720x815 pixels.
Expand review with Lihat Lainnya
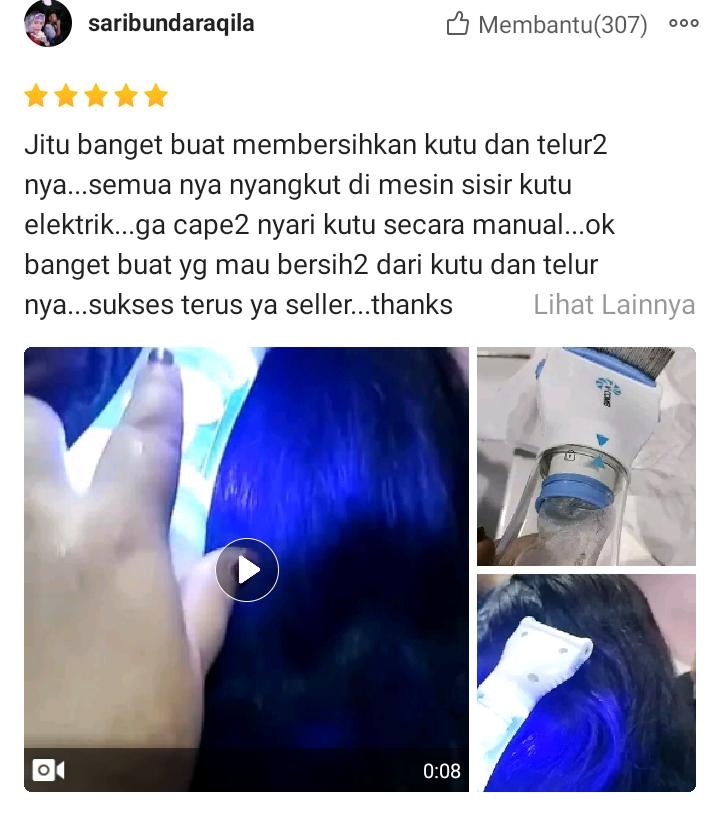point(614,305)
